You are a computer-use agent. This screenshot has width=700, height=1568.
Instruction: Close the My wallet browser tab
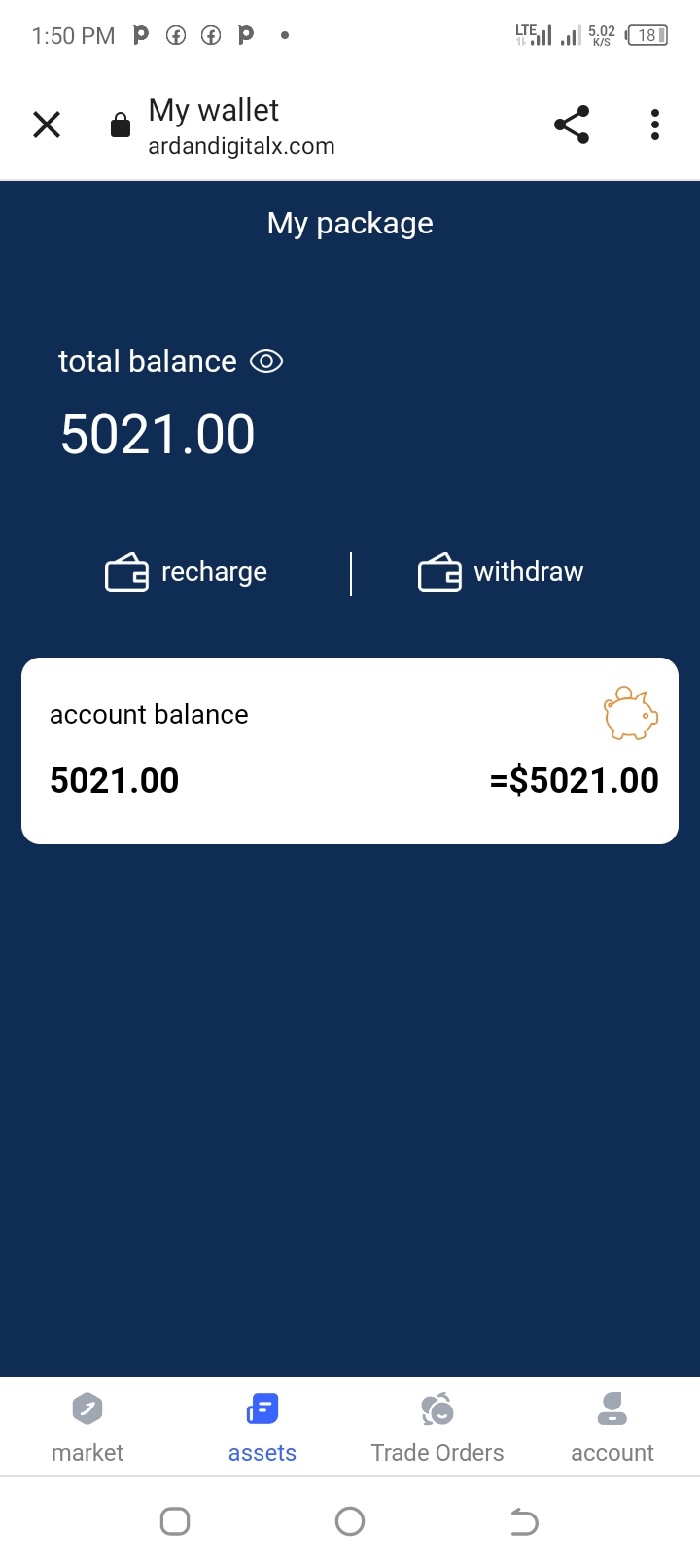pyautogui.click(x=47, y=125)
